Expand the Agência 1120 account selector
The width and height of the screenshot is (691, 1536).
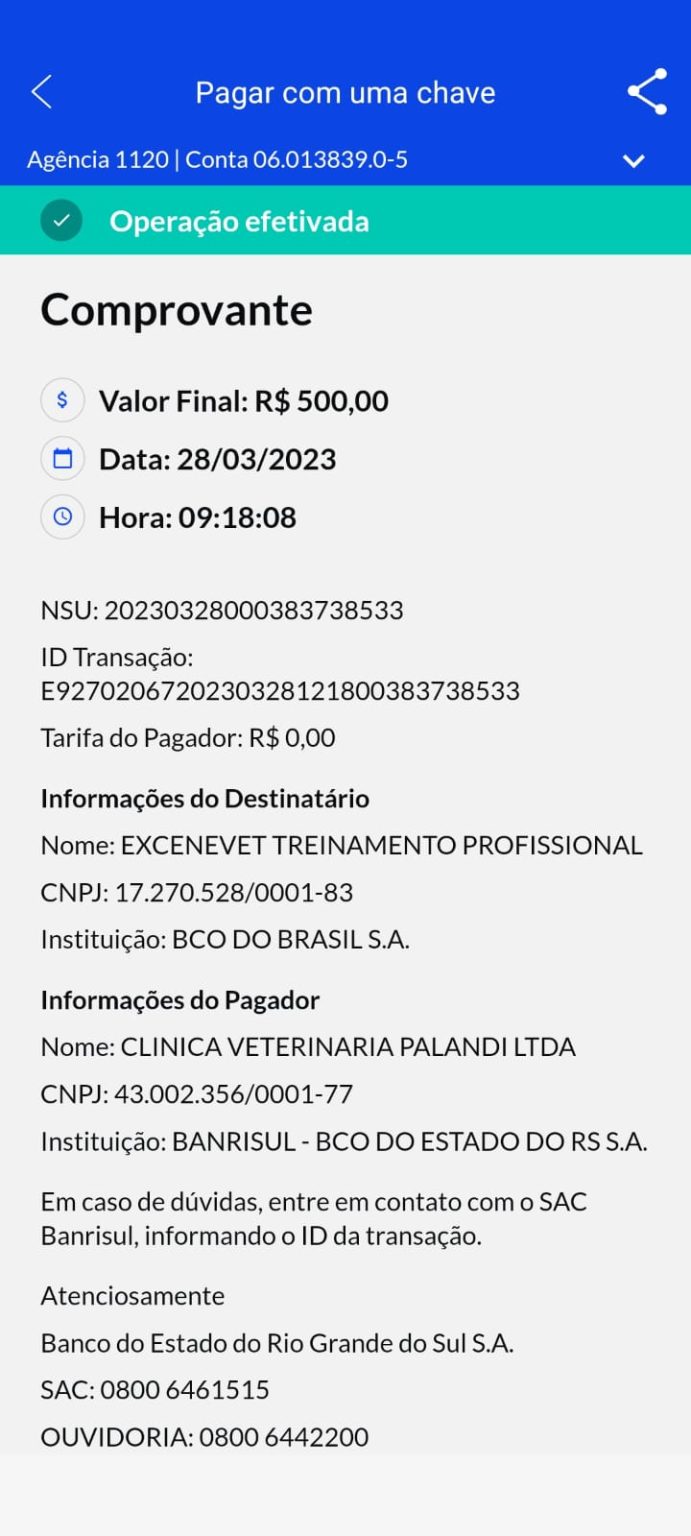633,161
